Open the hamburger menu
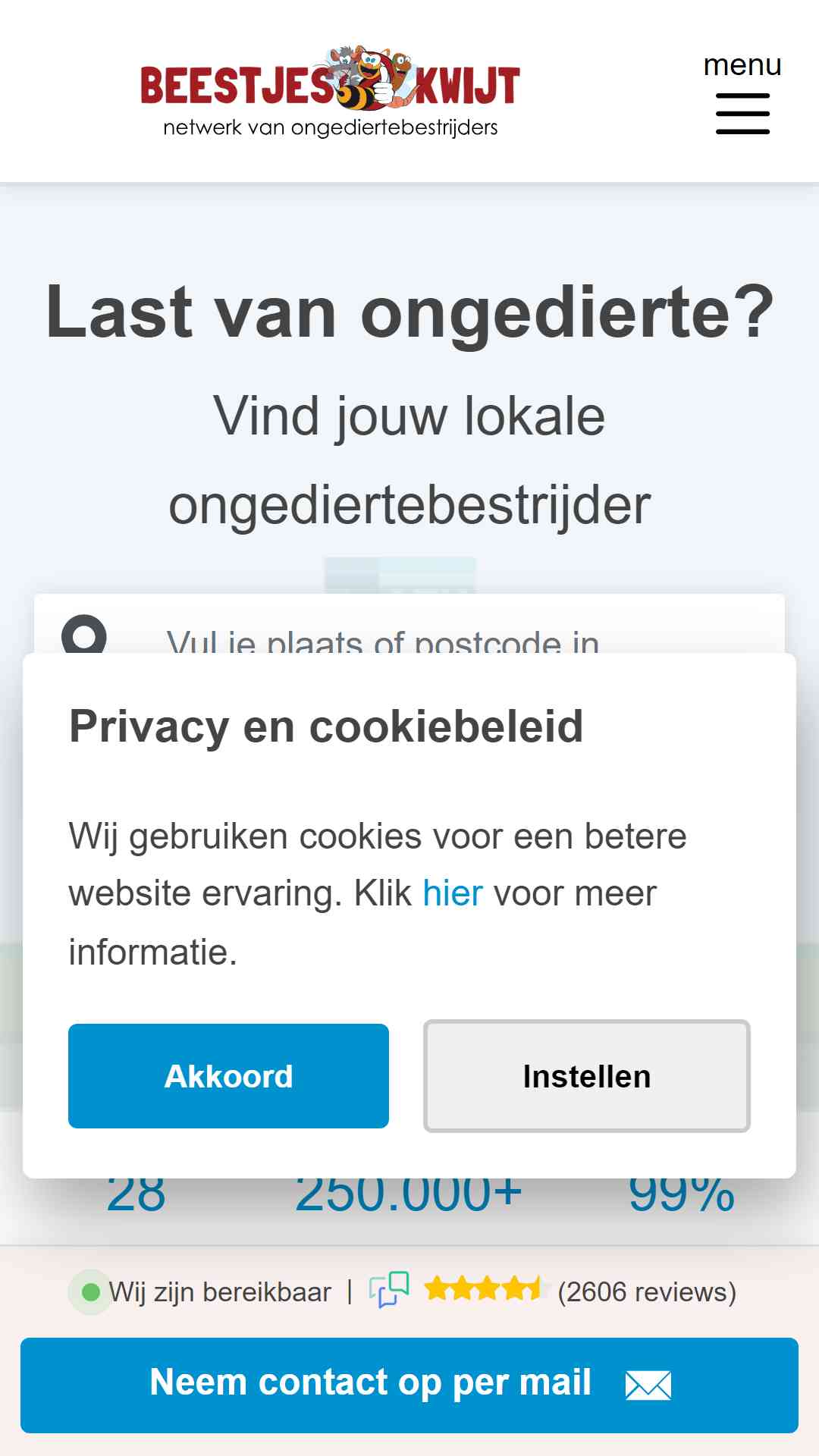819x1456 pixels. pyautogui.click(x=742, y=94)
